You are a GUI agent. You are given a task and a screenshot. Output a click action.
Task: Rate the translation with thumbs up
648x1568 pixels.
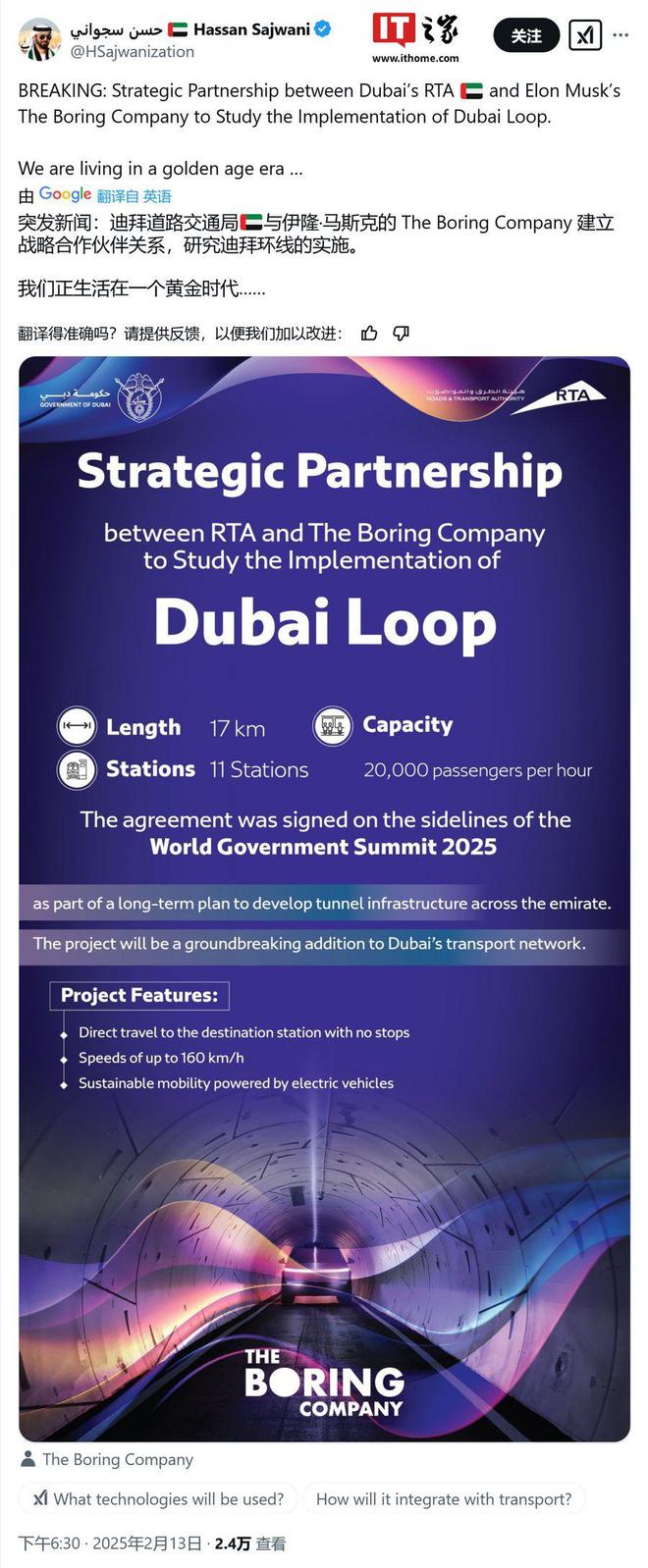369,334
